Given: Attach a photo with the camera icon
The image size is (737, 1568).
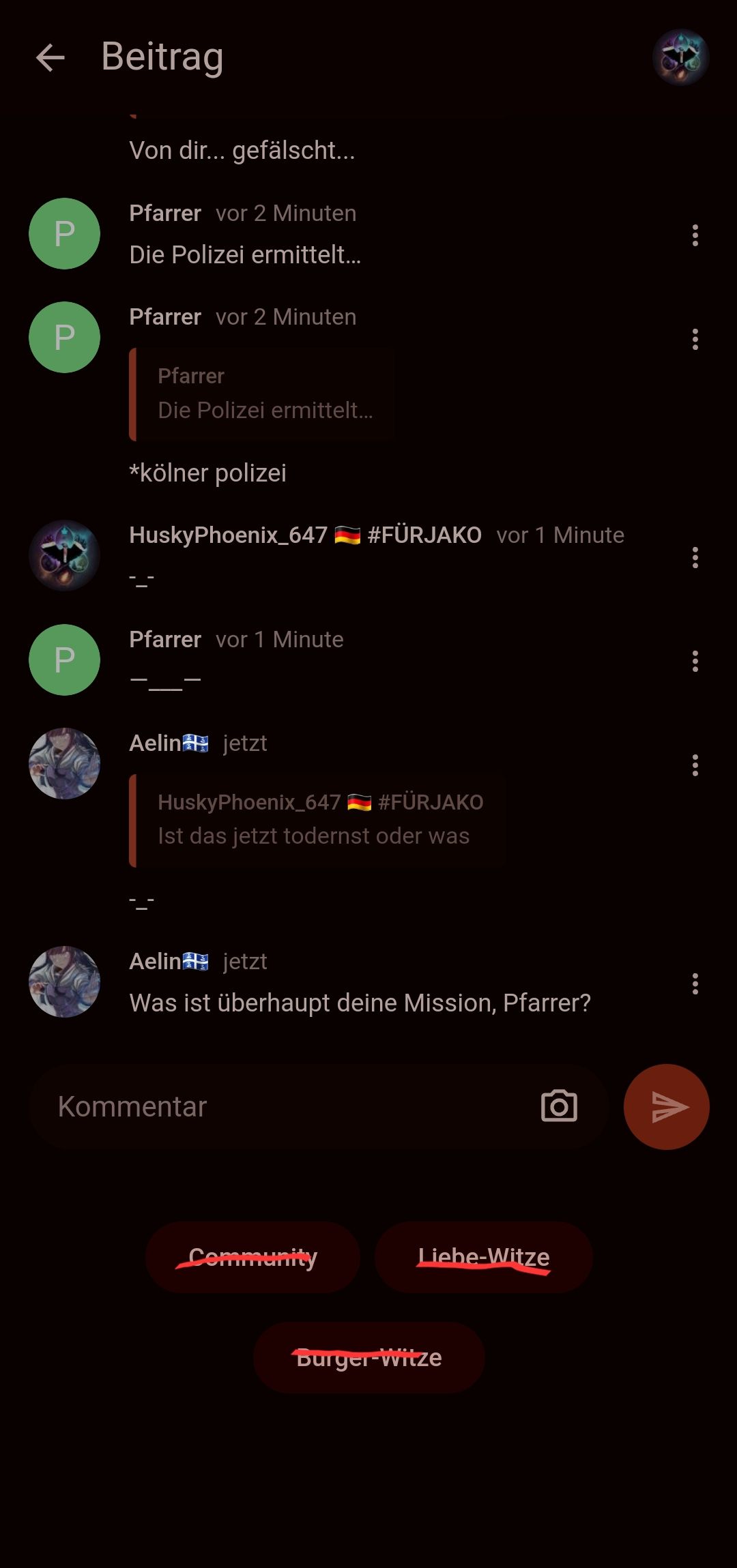Looking at the screenshot, I should 559,1106.
